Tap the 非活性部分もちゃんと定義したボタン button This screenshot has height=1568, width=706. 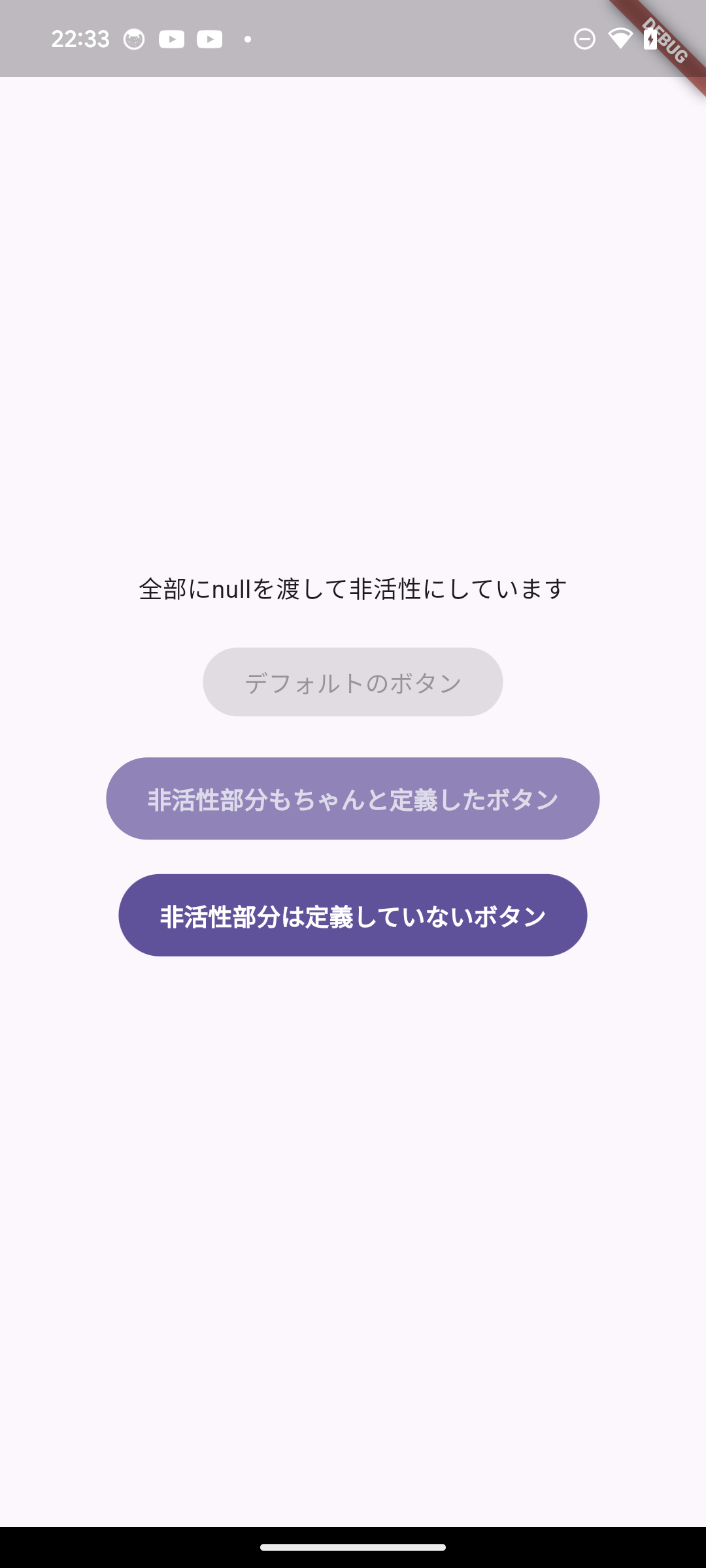tap(353, 798)
